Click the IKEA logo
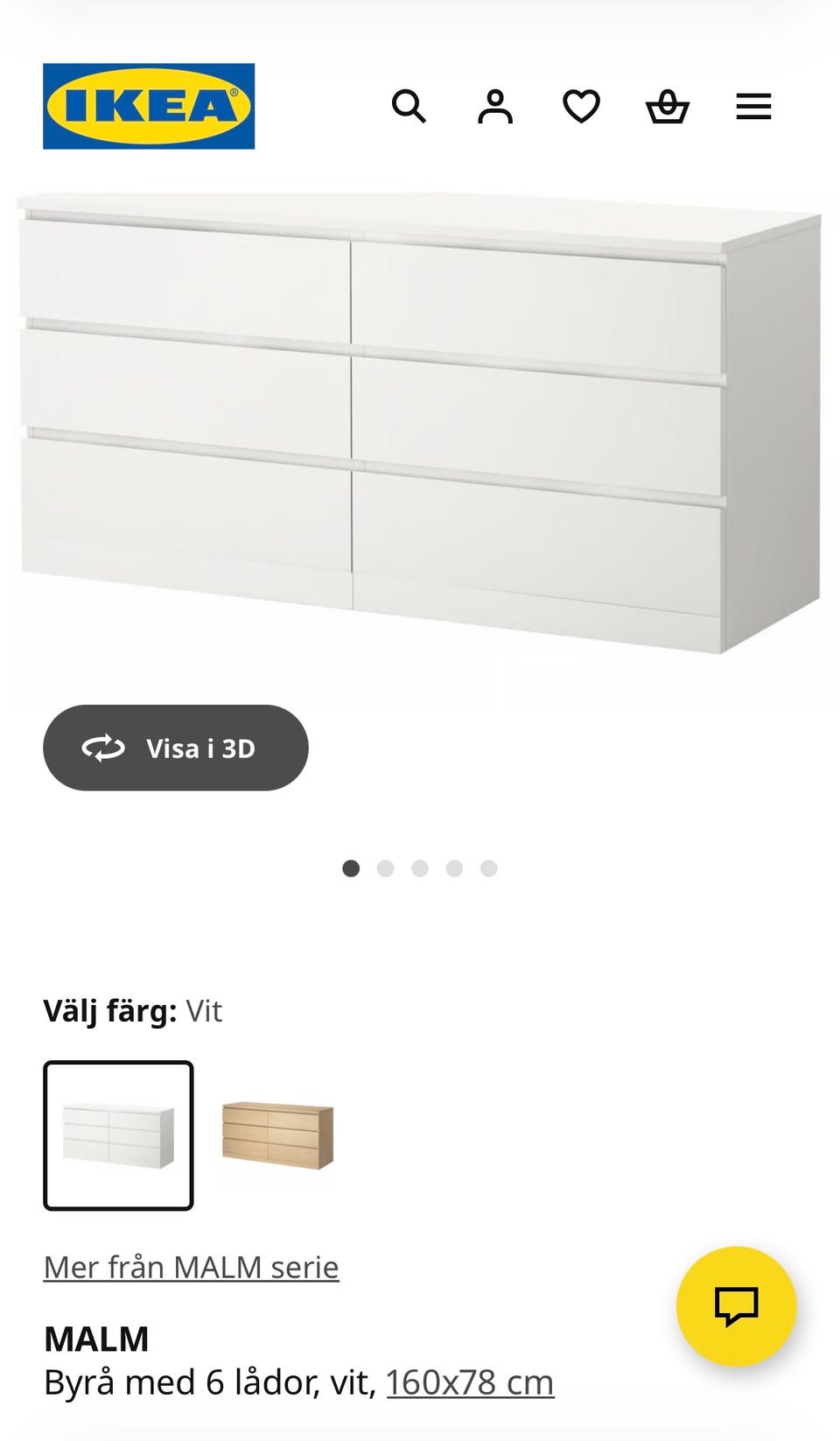The height and width of the screenshot is (1441, 840). click(149, 104)
